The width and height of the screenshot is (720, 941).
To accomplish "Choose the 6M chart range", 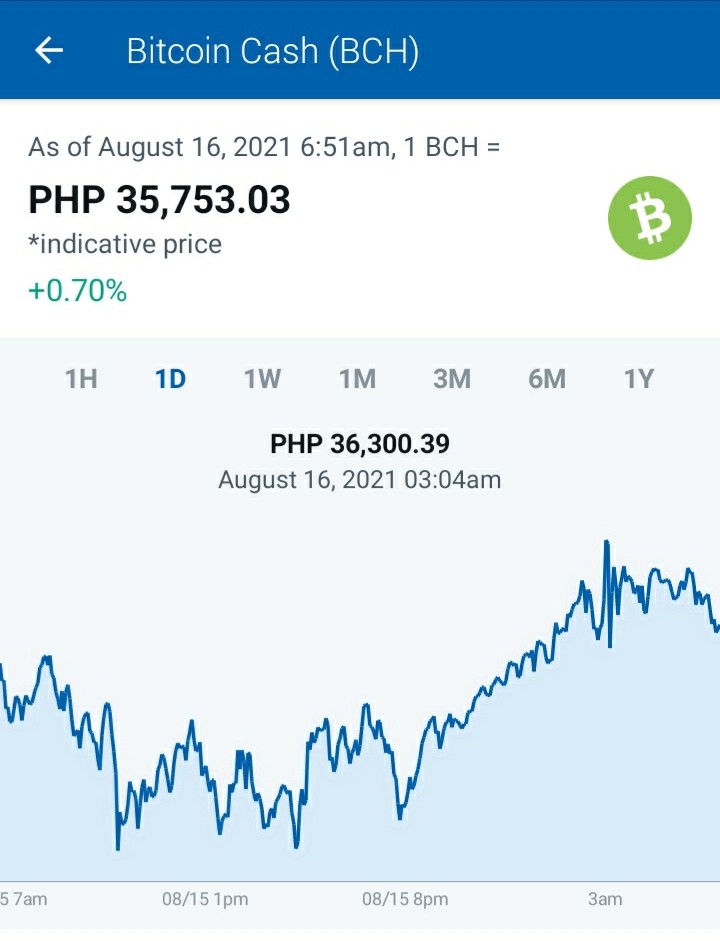I will click(x=547, y=379).
